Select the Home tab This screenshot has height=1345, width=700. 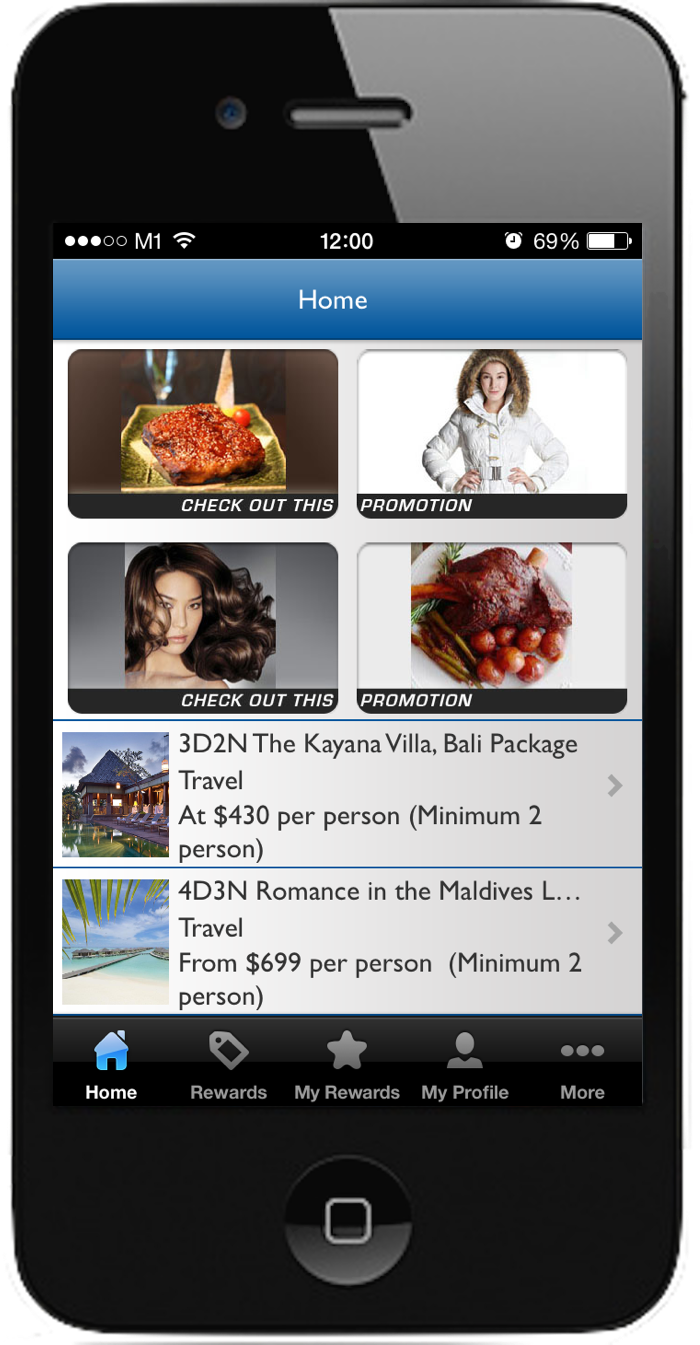pos(111,1063)
